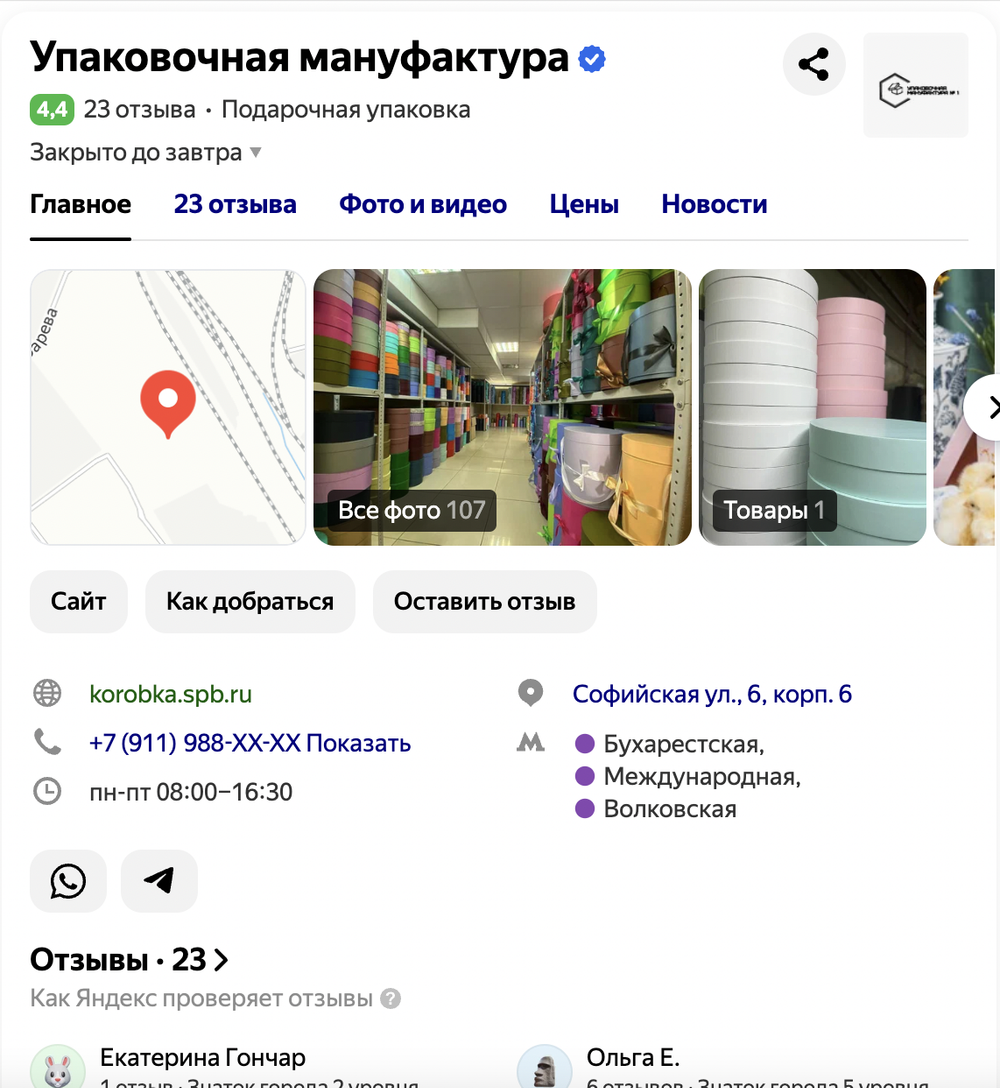Open the 'Фото и видео' tab
The width and height of the screenshot is (1000, 1088).
pyautogui.click(x=423, y=204)
